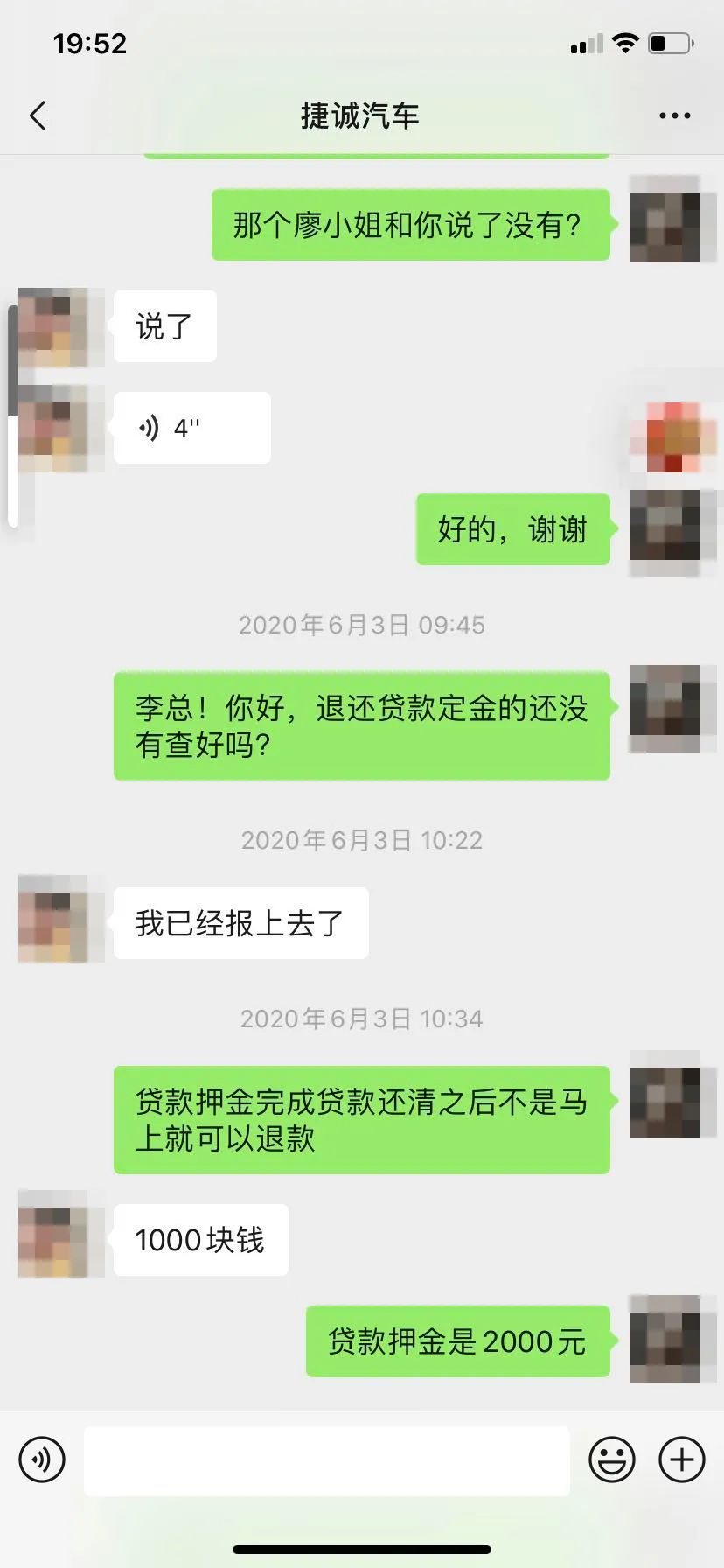
Task: Focus the message text field
Action: [x=326, y=1459]
